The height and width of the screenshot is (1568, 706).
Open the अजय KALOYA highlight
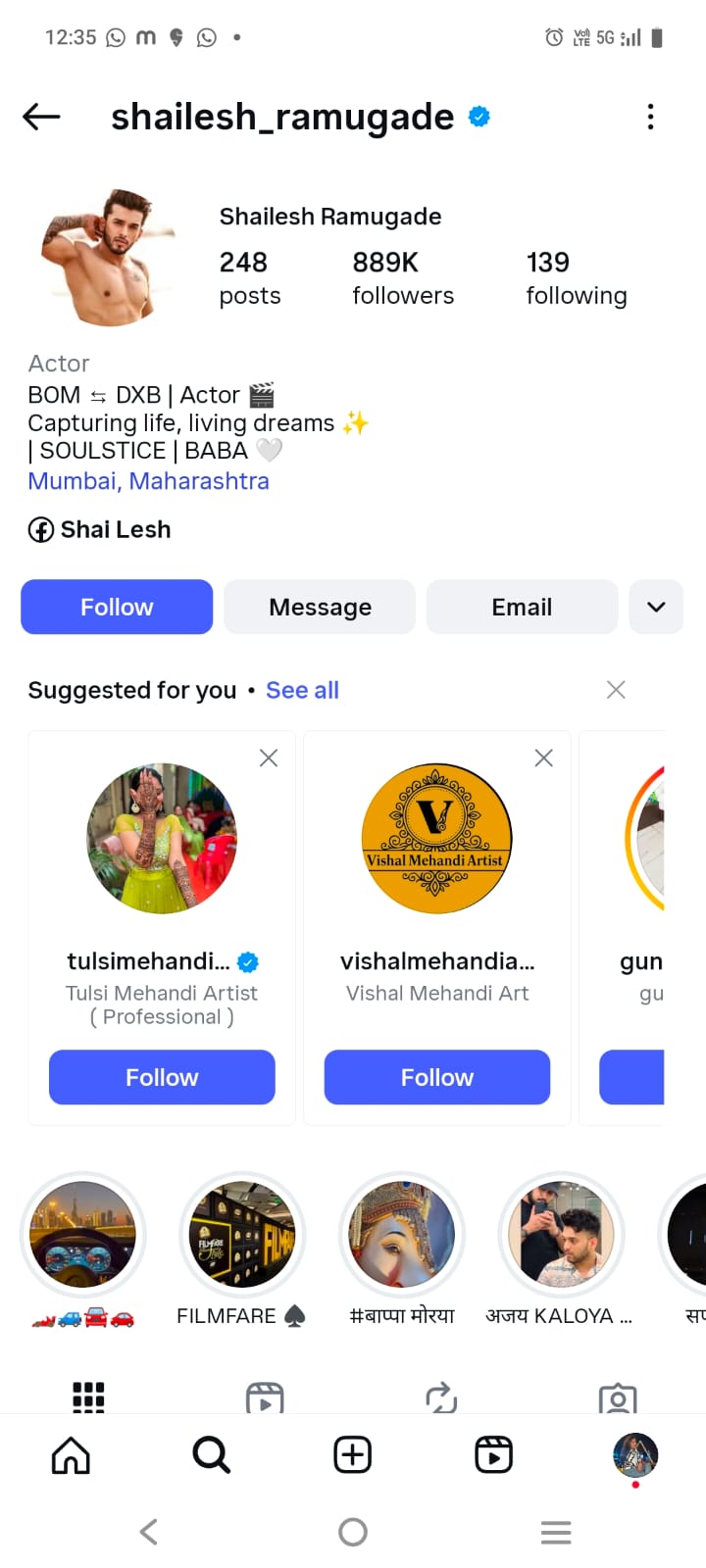coord(561,1235)
